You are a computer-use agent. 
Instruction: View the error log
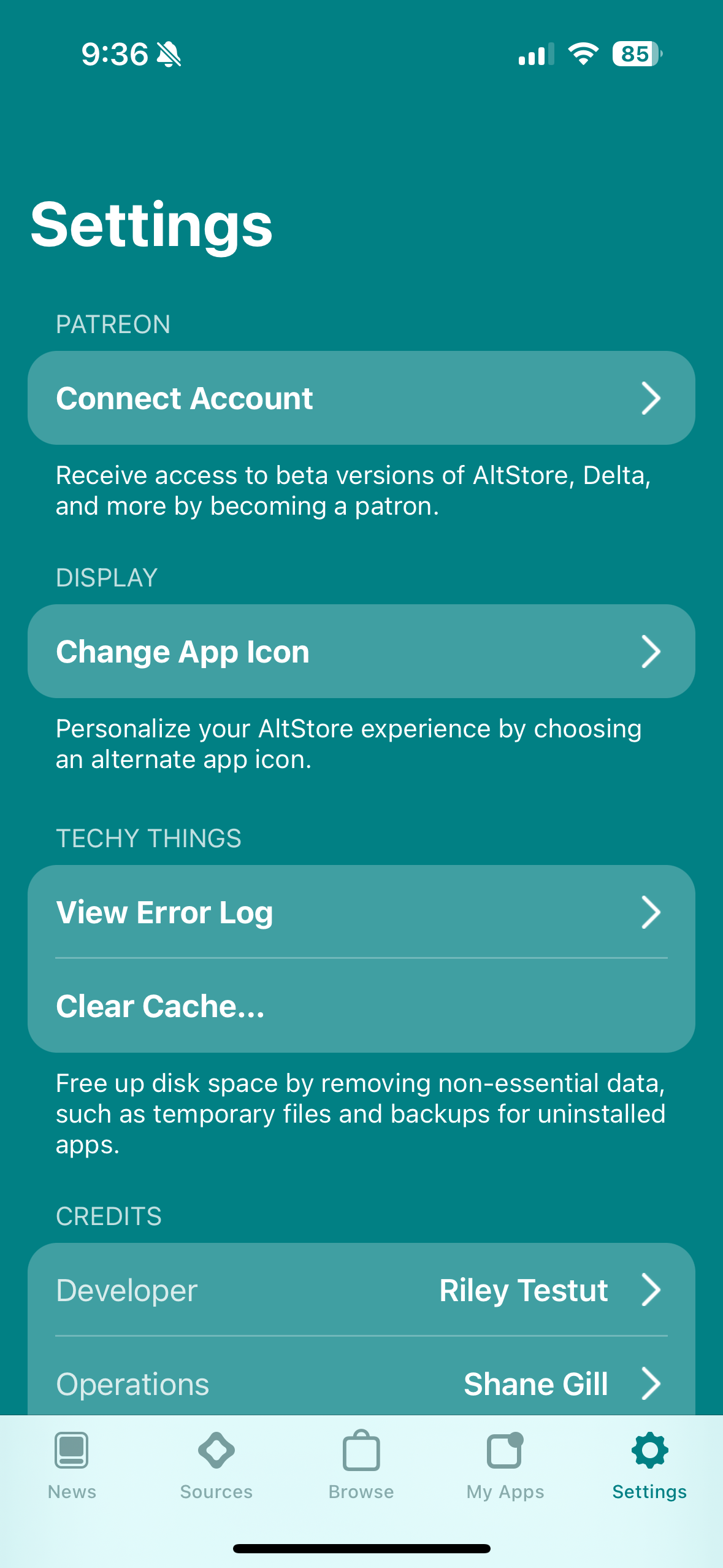[x=361, y=912]
